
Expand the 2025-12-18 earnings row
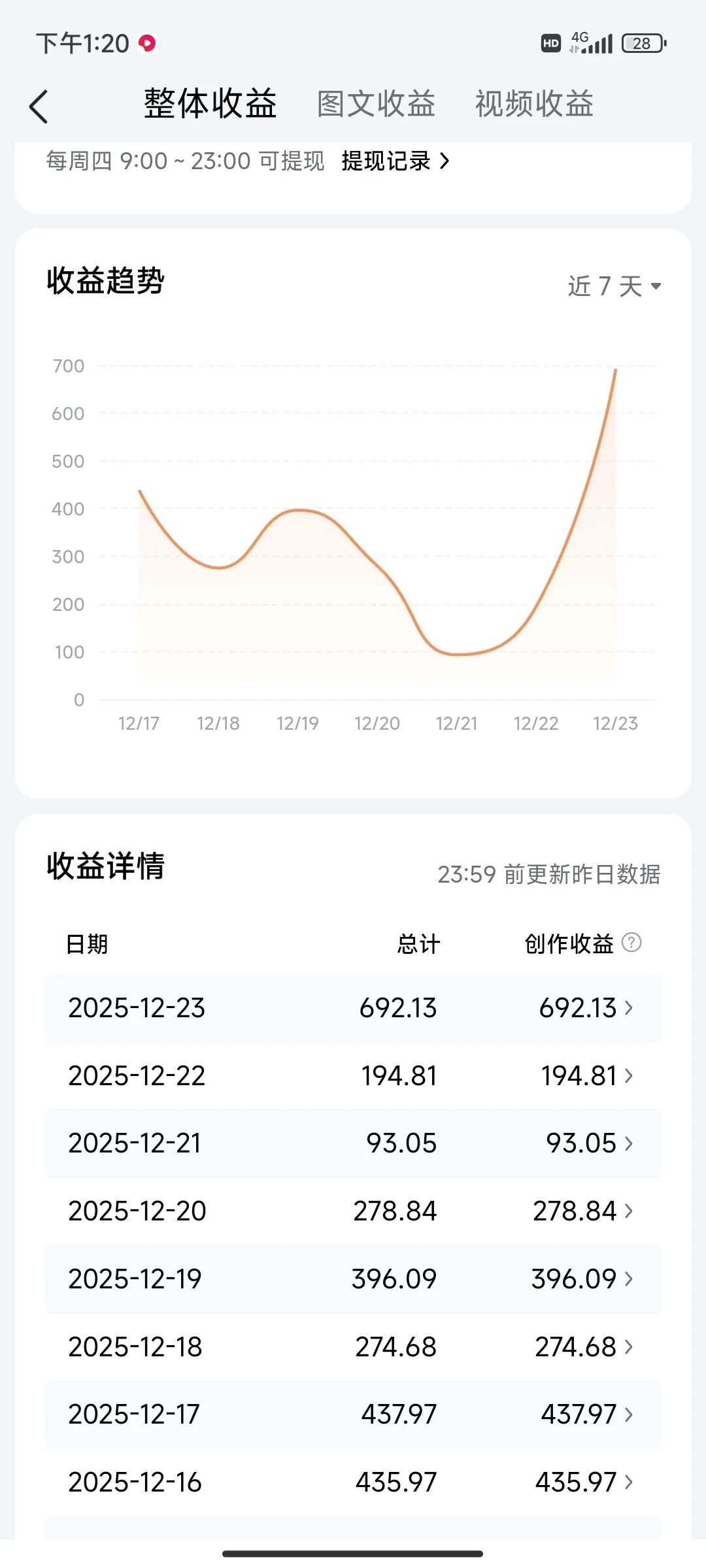629,1347
